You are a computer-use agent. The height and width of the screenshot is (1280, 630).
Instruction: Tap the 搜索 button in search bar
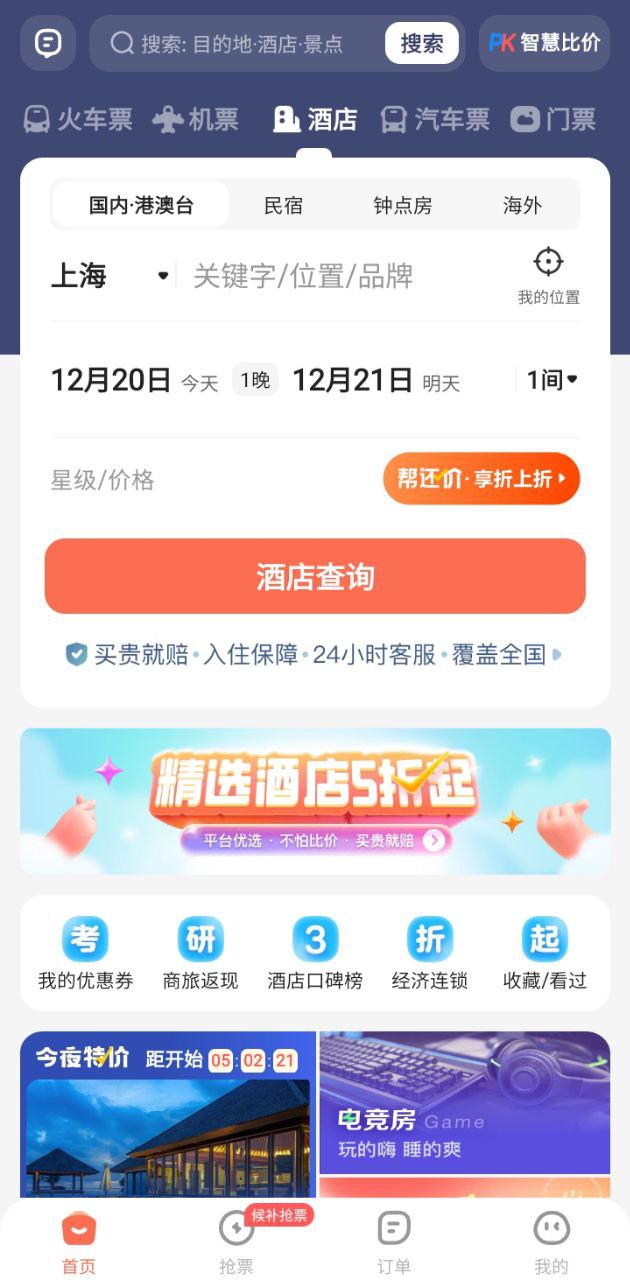[x=422, y=43]
